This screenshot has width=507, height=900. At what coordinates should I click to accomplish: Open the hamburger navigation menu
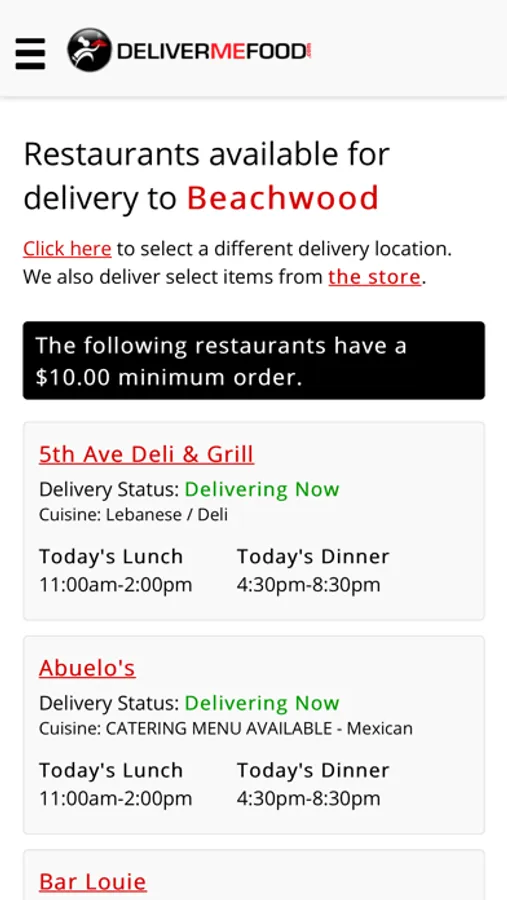point(30,53)
